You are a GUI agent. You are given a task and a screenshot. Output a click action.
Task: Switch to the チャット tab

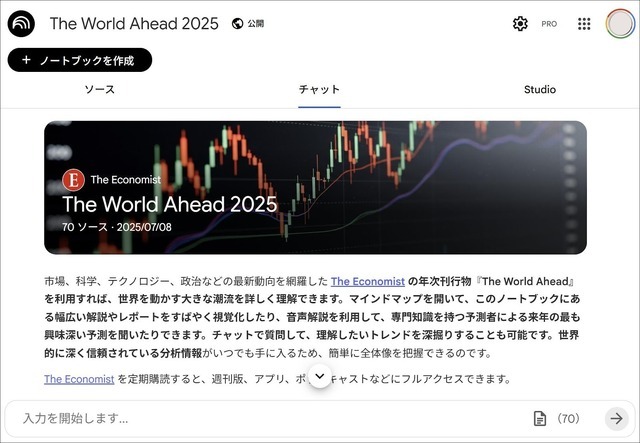(320, 90)
